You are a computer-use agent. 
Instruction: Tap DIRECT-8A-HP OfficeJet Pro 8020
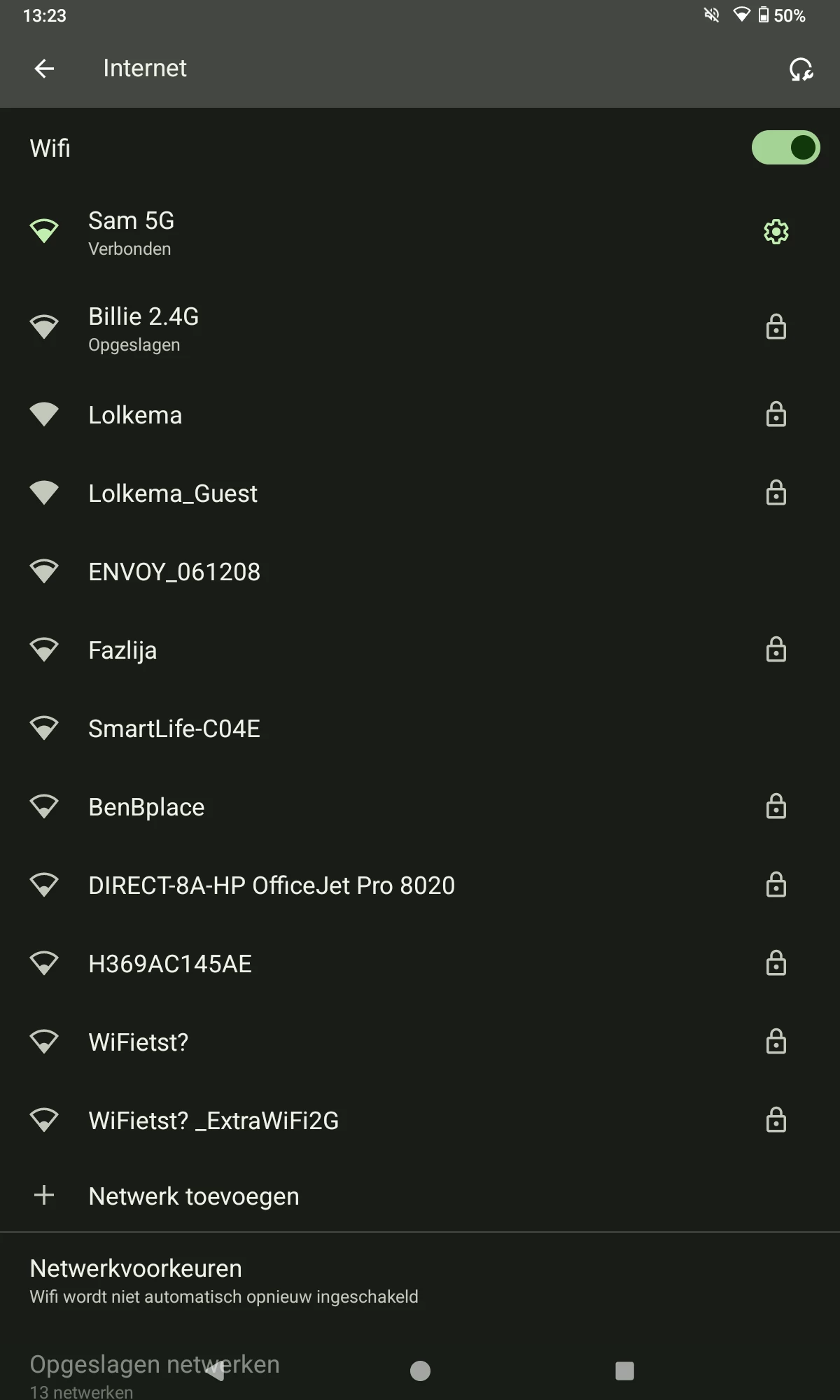[x=272, y=885]
